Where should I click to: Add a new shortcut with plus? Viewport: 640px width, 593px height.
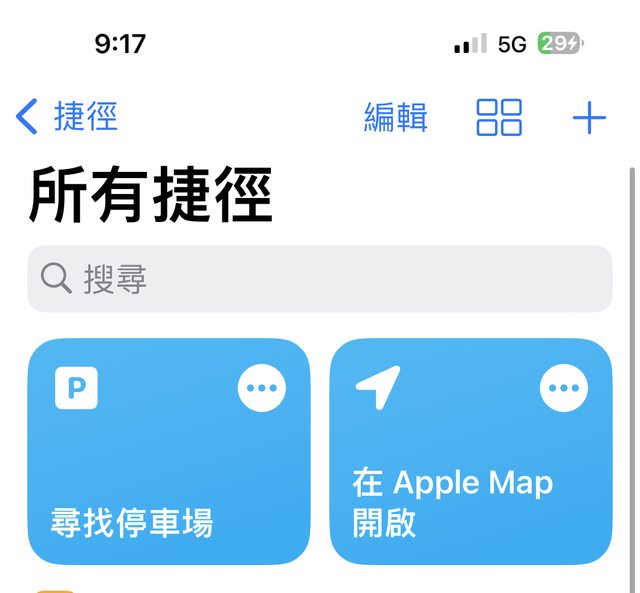pyautogui.click(x=589, y=118)
